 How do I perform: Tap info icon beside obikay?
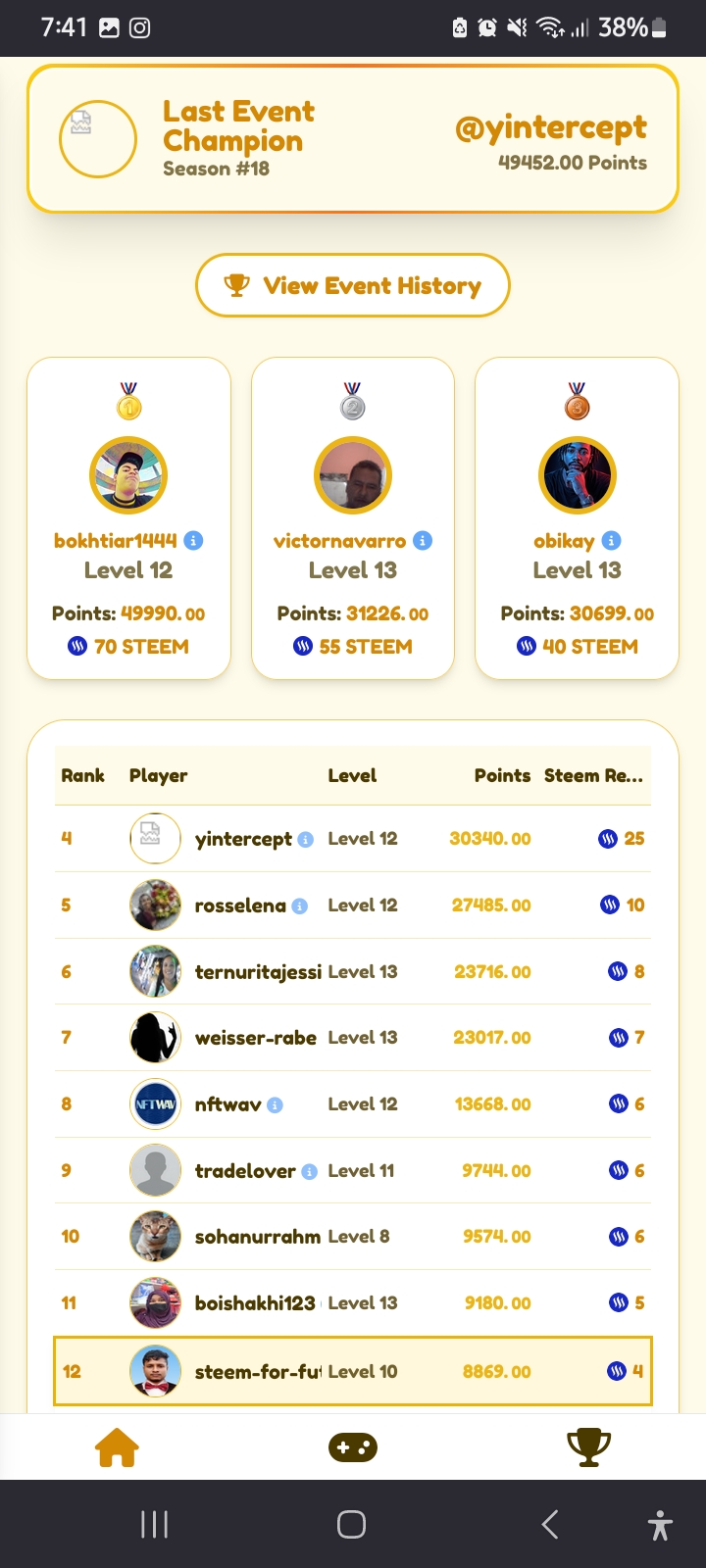[x=611, y=540]
